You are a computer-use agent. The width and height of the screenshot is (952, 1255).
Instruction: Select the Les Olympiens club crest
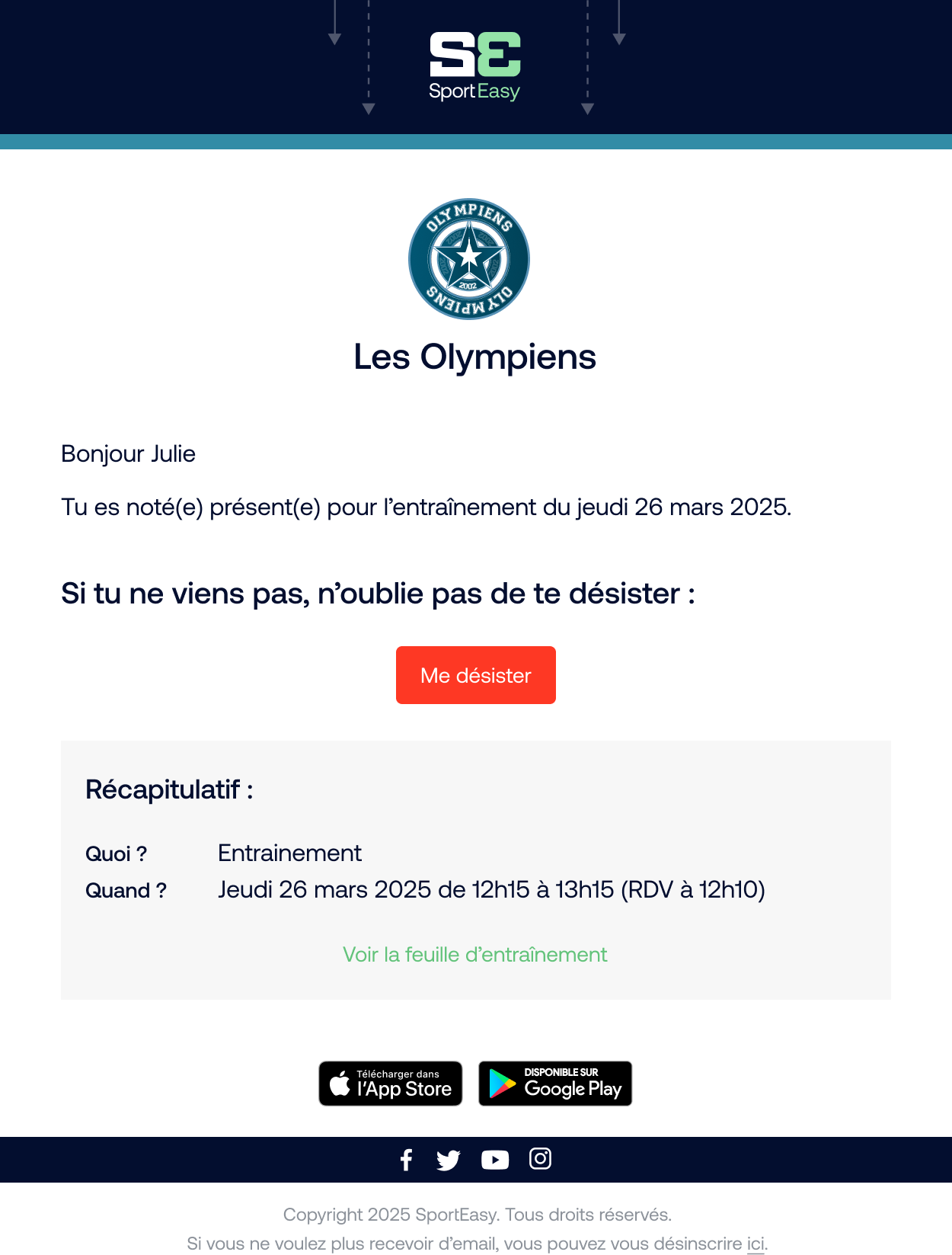click(x=468, y=259)
